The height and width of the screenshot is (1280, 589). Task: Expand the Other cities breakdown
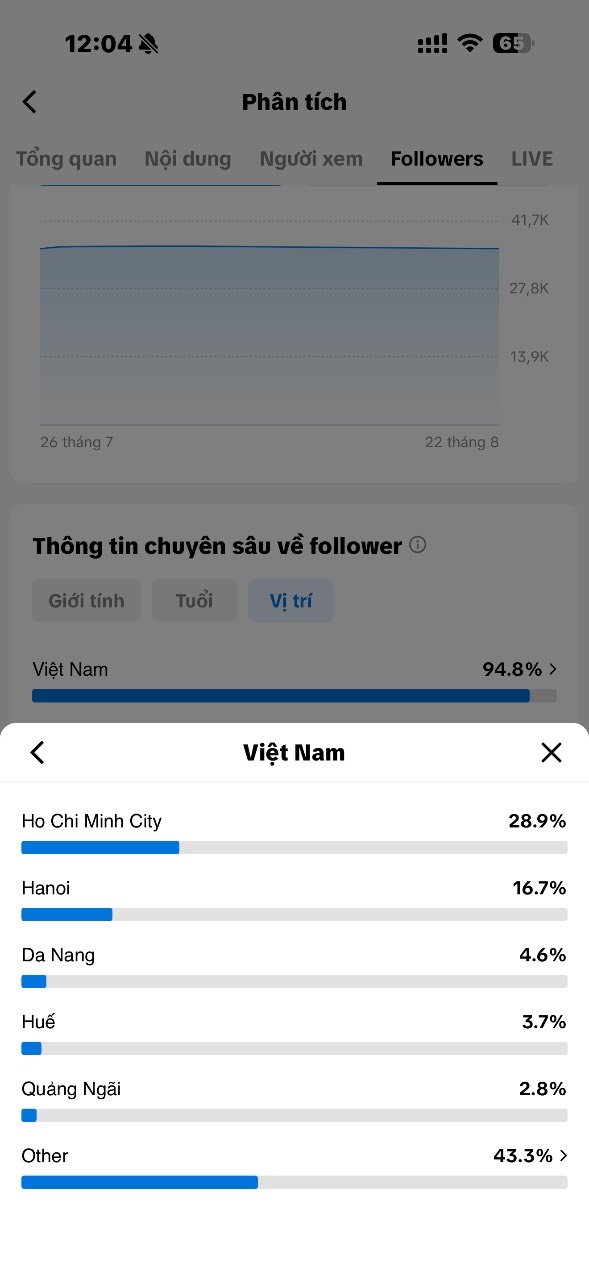pyautogui.click(x=294, y=1166)
